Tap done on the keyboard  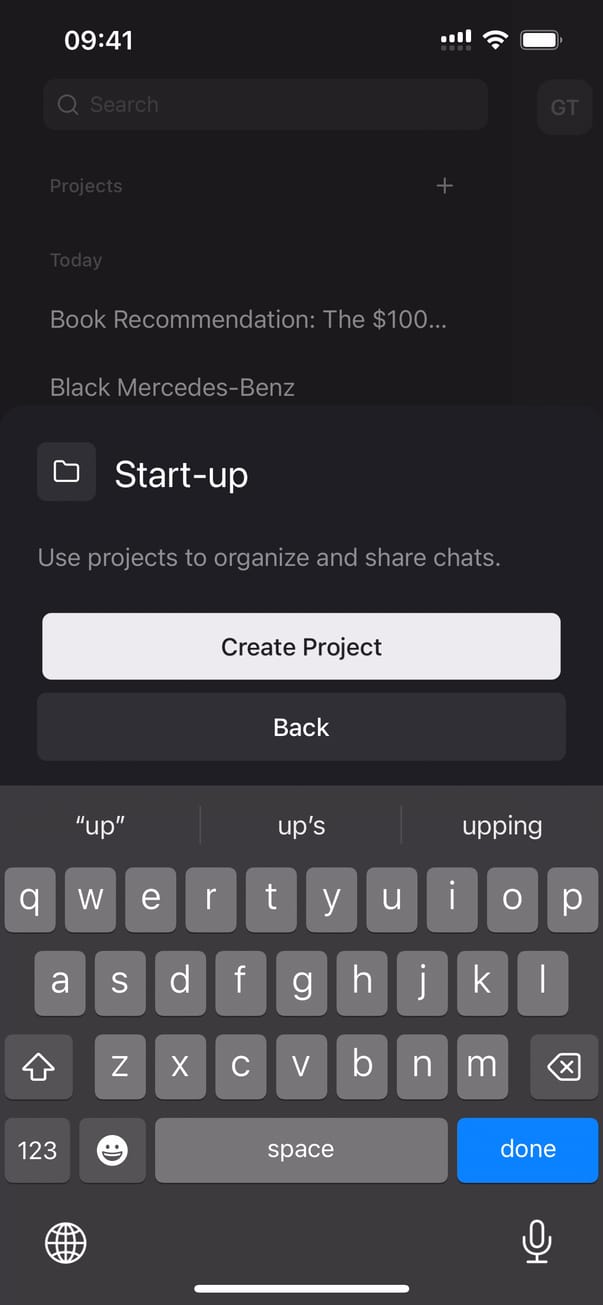click(527, 1149)
